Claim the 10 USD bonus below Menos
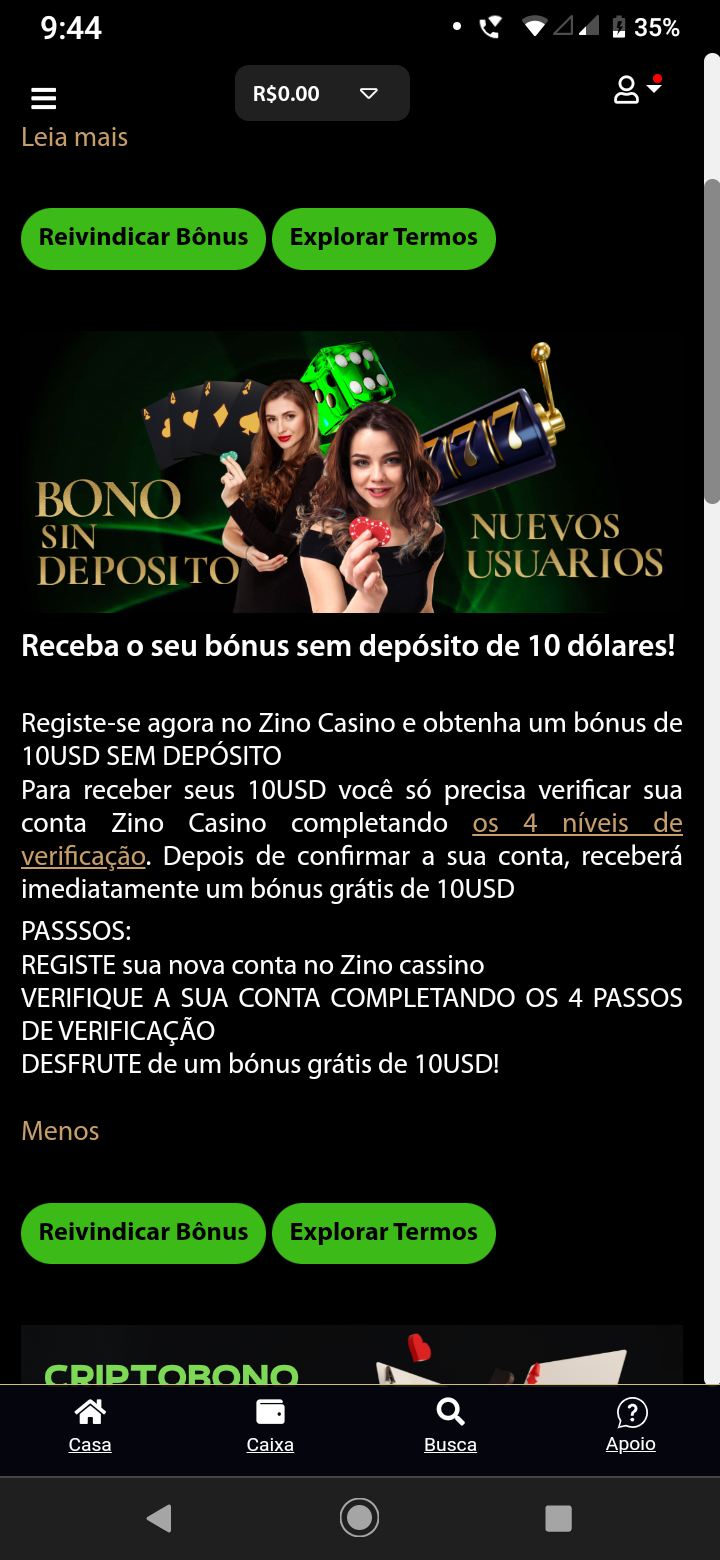Image resolution: width=720 pixels, height=1560 pixels. tap(143, 1233)
